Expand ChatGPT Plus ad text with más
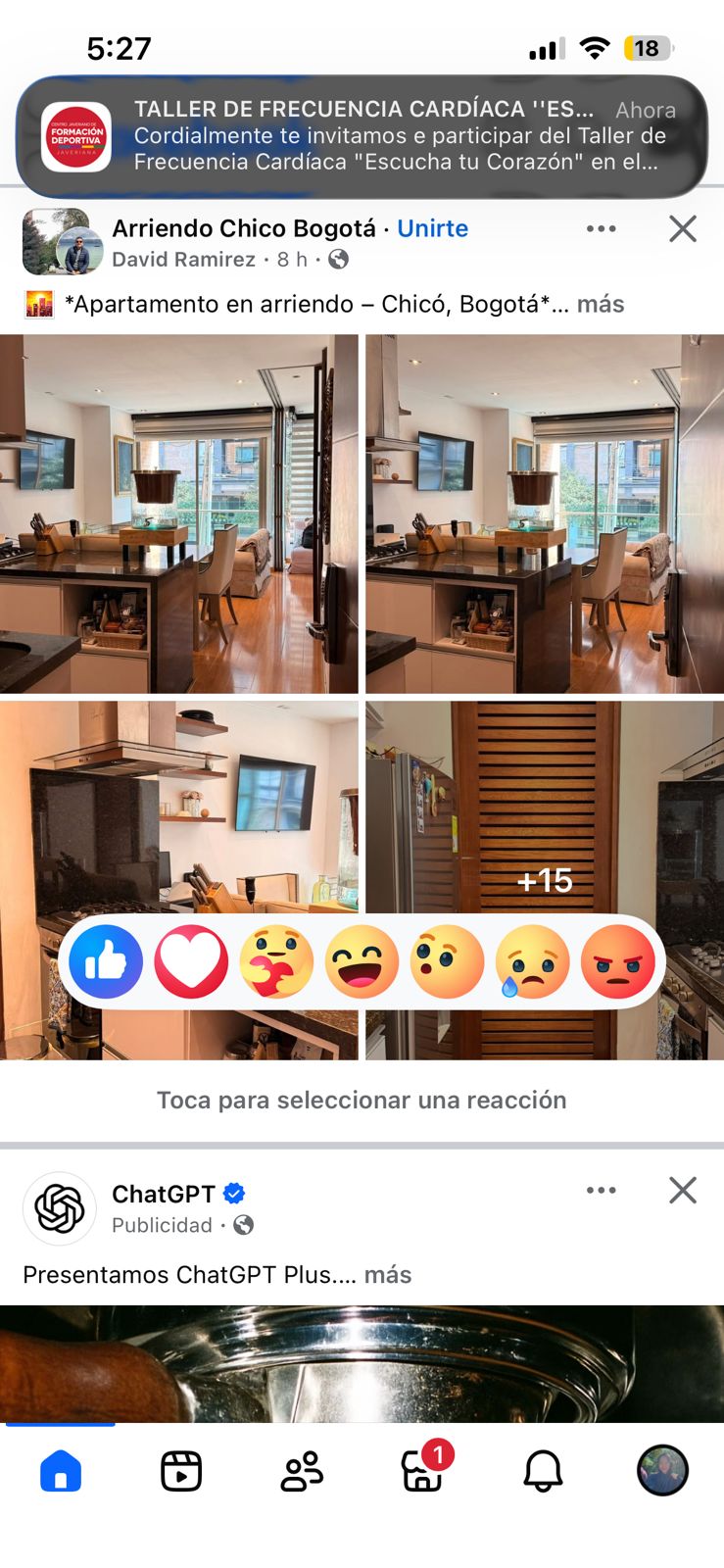The width and height of the screenshot is (724, 1568). [x=387, y=1274]
